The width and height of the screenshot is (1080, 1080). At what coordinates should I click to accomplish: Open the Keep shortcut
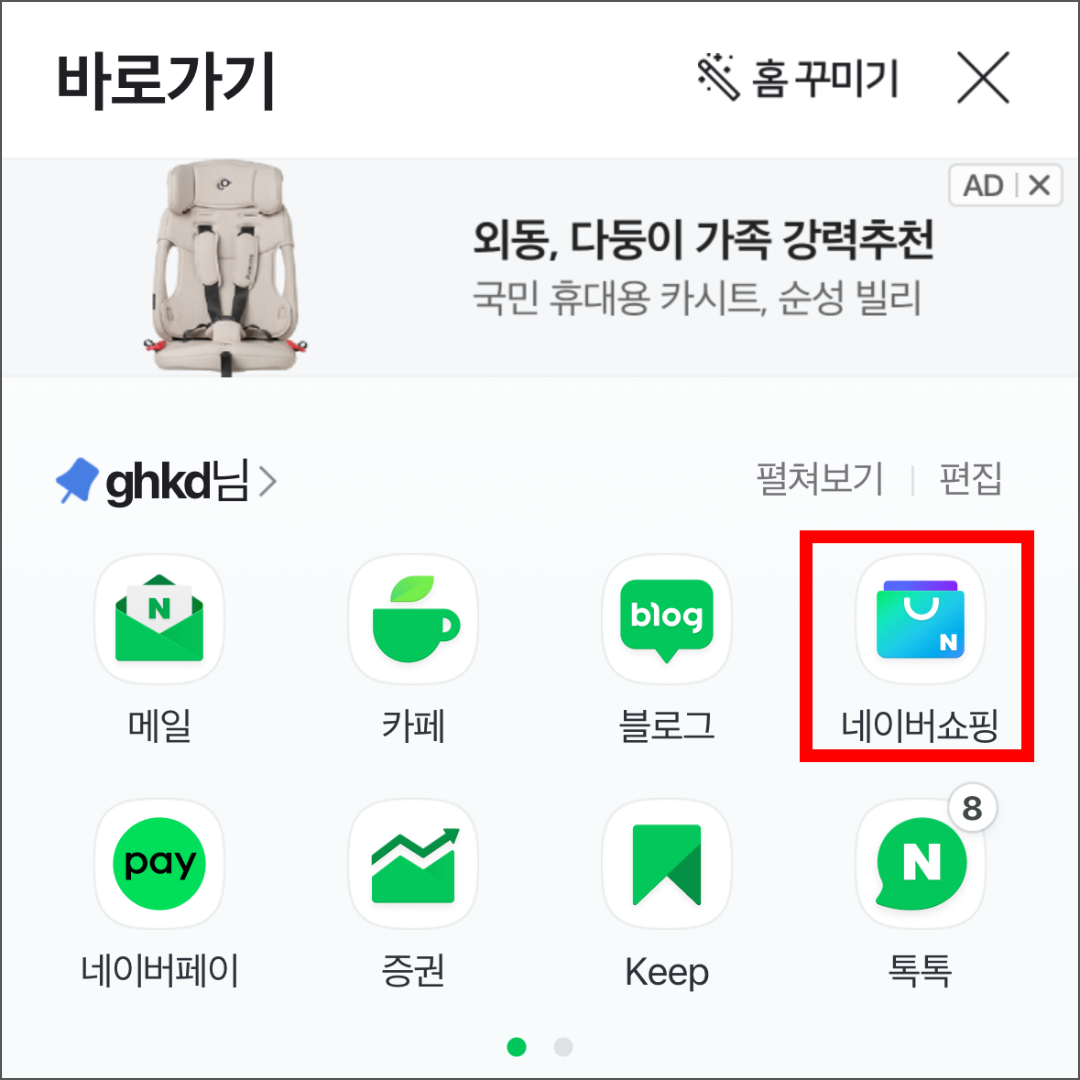[667, 864]
